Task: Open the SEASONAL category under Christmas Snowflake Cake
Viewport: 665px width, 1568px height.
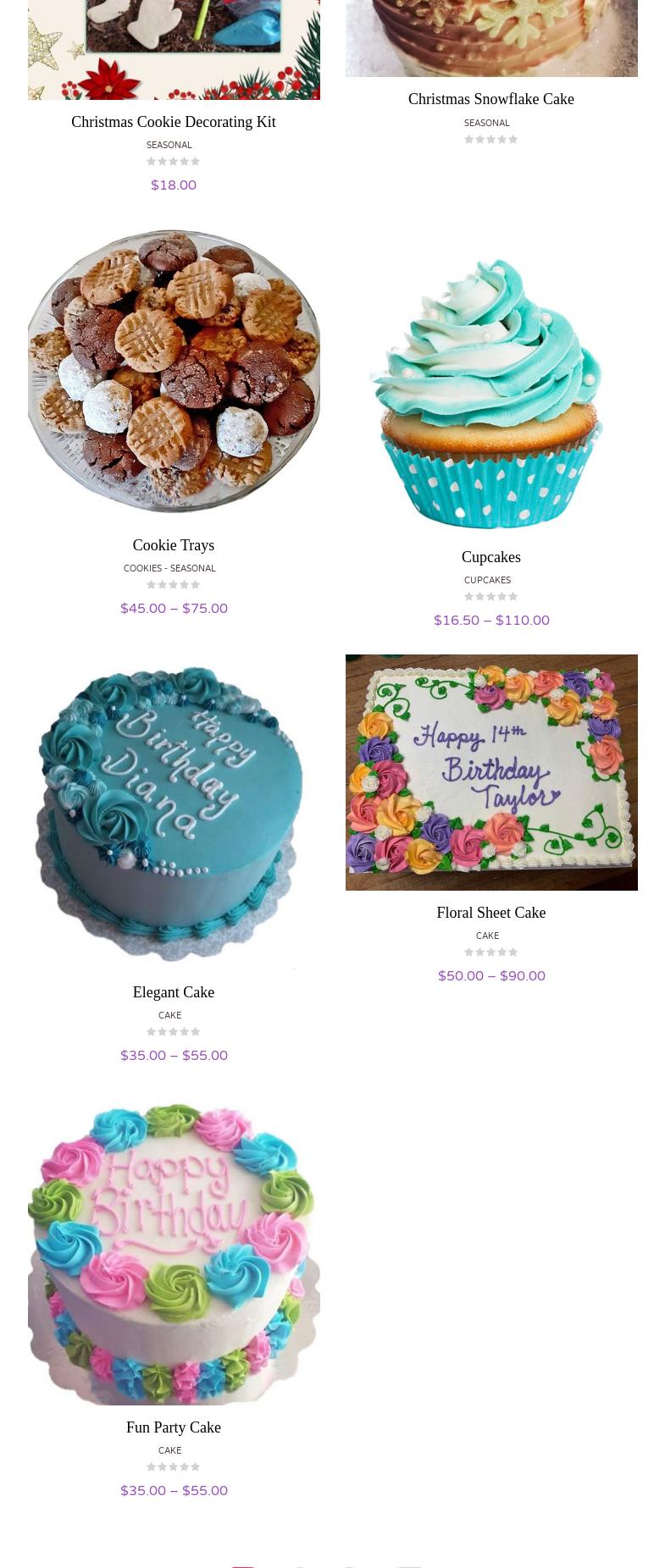Action: pyautogui.click(x=487, y=123)
